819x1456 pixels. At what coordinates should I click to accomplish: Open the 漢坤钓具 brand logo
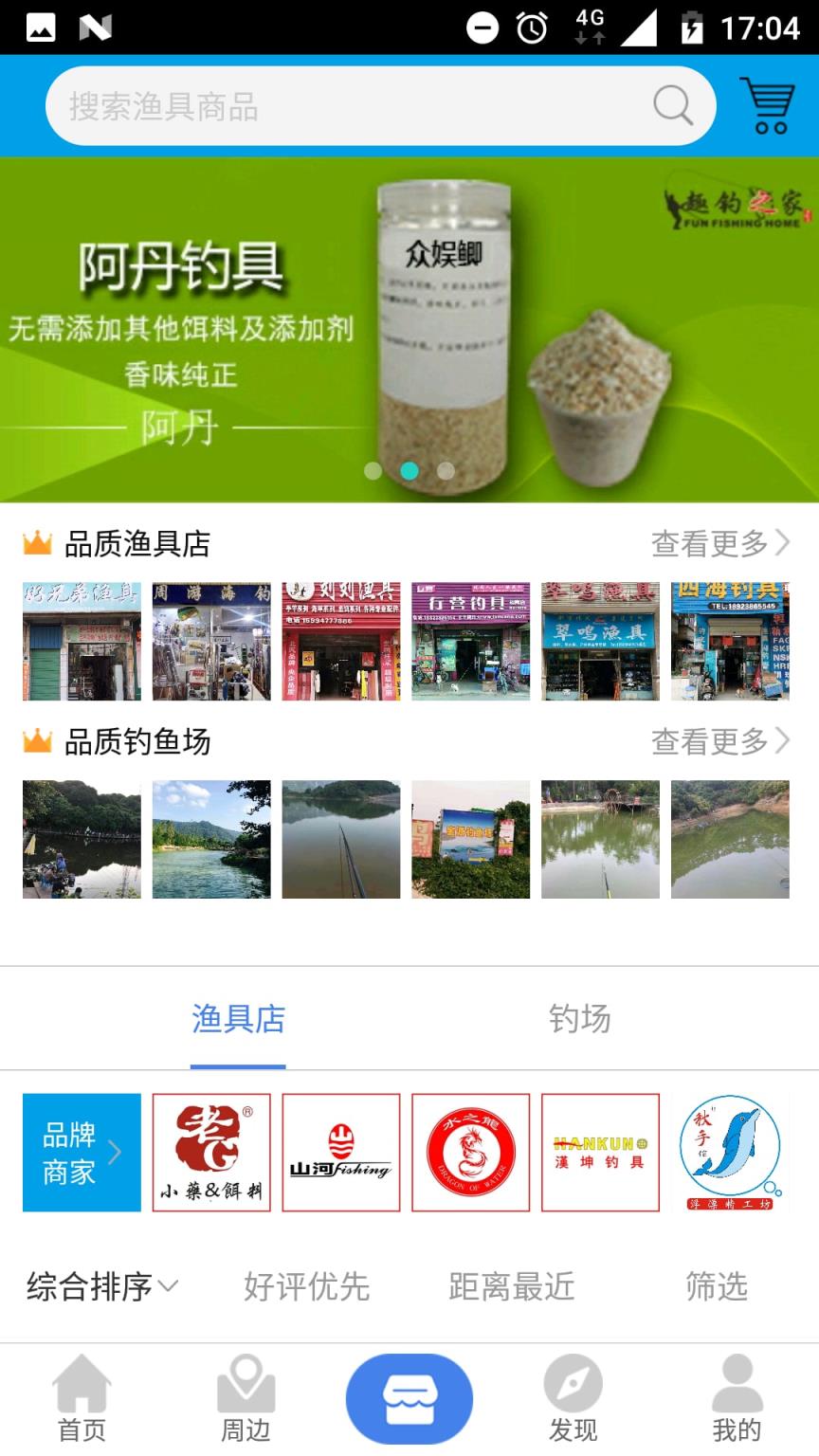600,1152
